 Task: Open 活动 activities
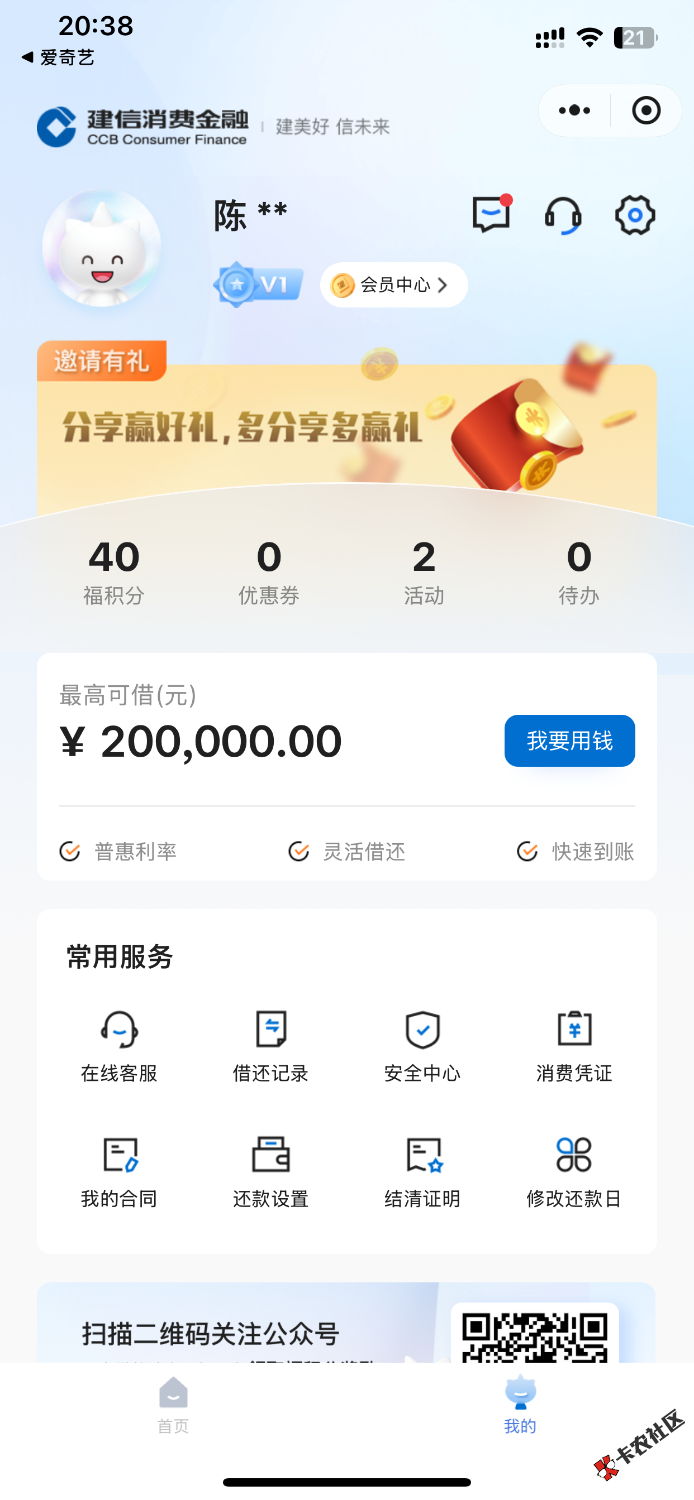424,572
